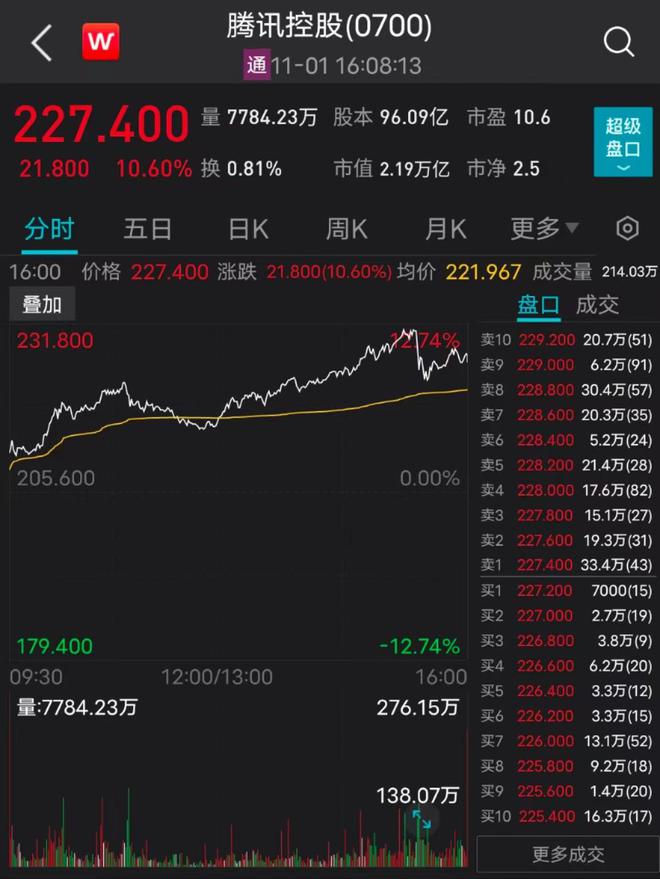Open chart settings hexagon icon
The width and height of the screenshot is (660, 879).
pos(627,228)
